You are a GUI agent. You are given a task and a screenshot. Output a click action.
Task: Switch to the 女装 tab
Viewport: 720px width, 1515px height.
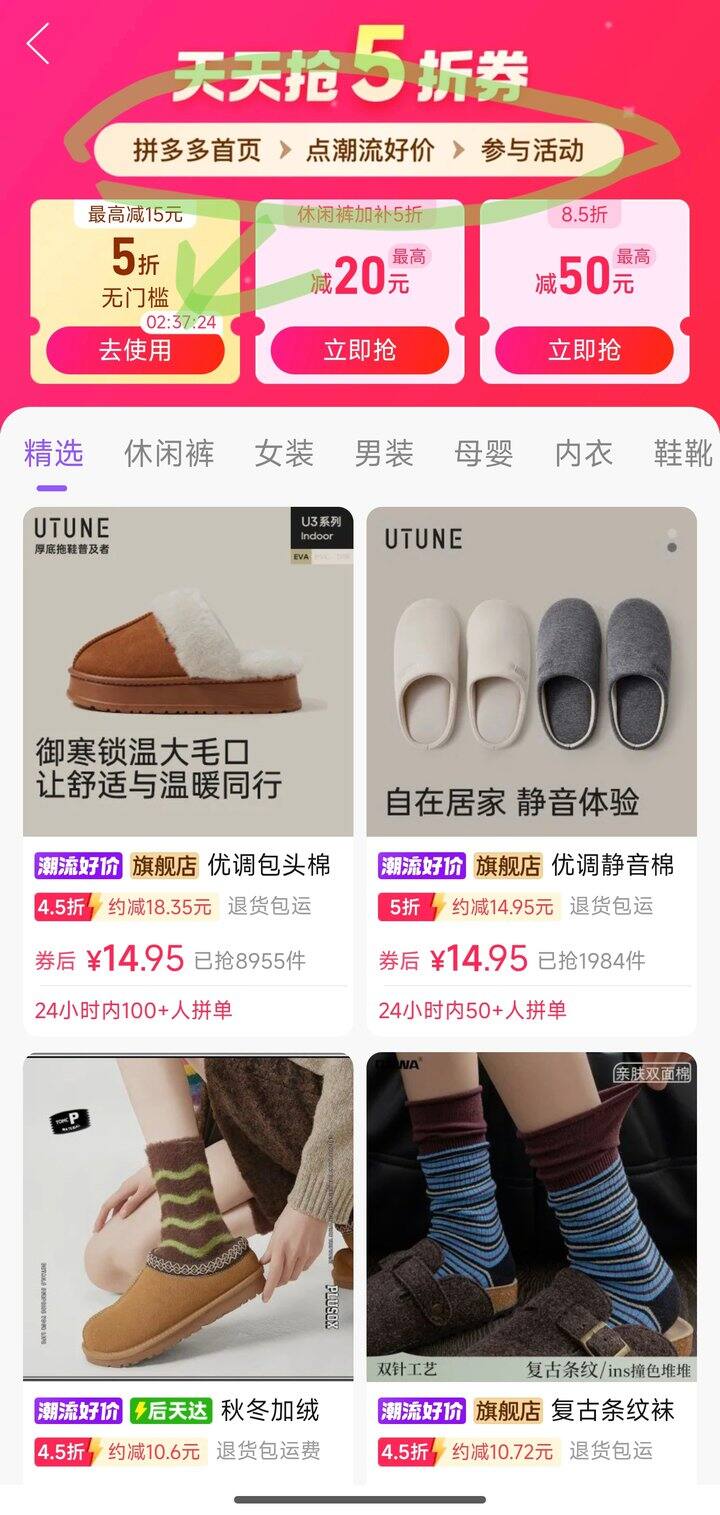[x=284, y=453]
